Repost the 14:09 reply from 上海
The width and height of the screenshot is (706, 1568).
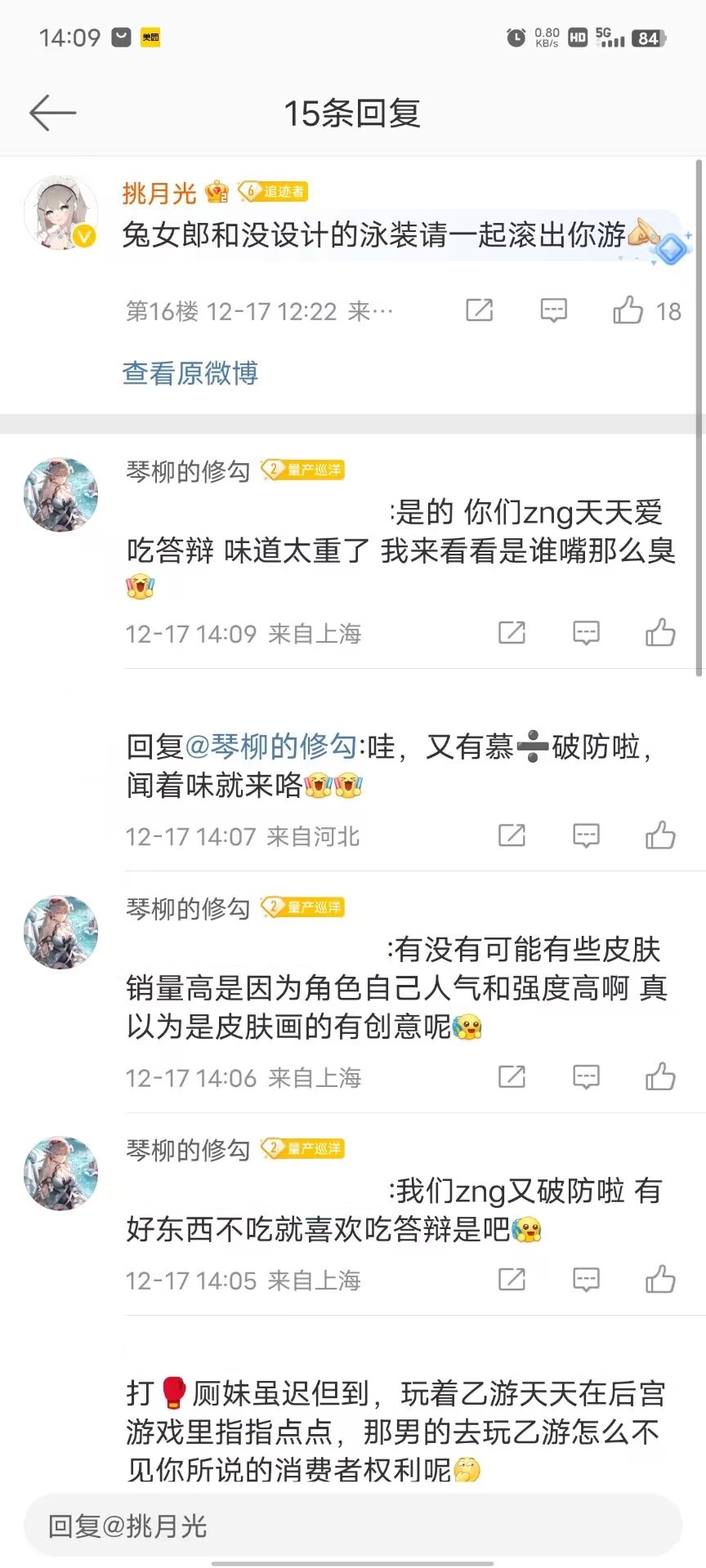point(512,633)
